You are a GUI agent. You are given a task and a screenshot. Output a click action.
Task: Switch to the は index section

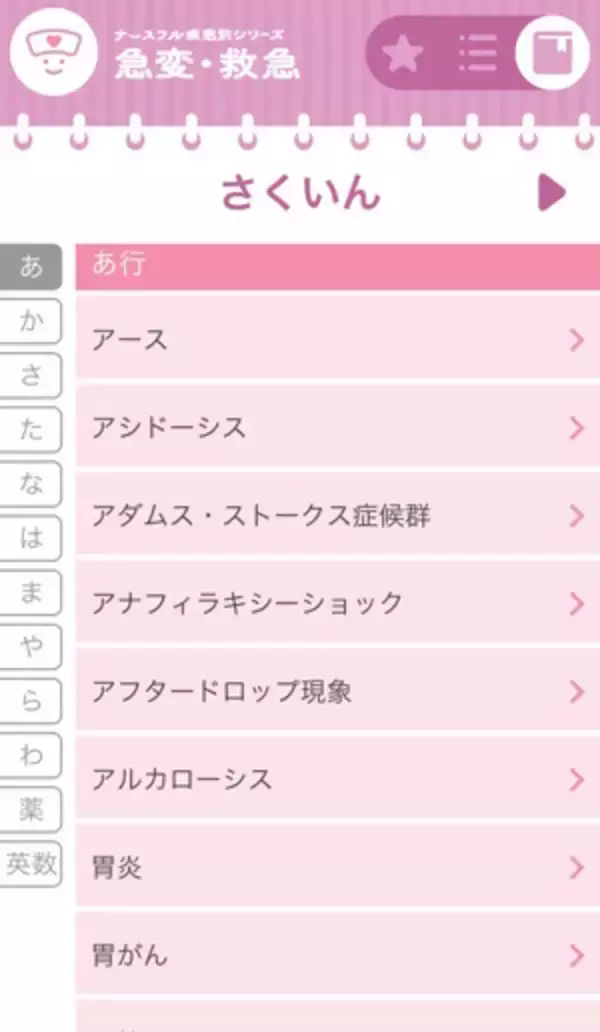pyautogui.click(x=31, y=538)
